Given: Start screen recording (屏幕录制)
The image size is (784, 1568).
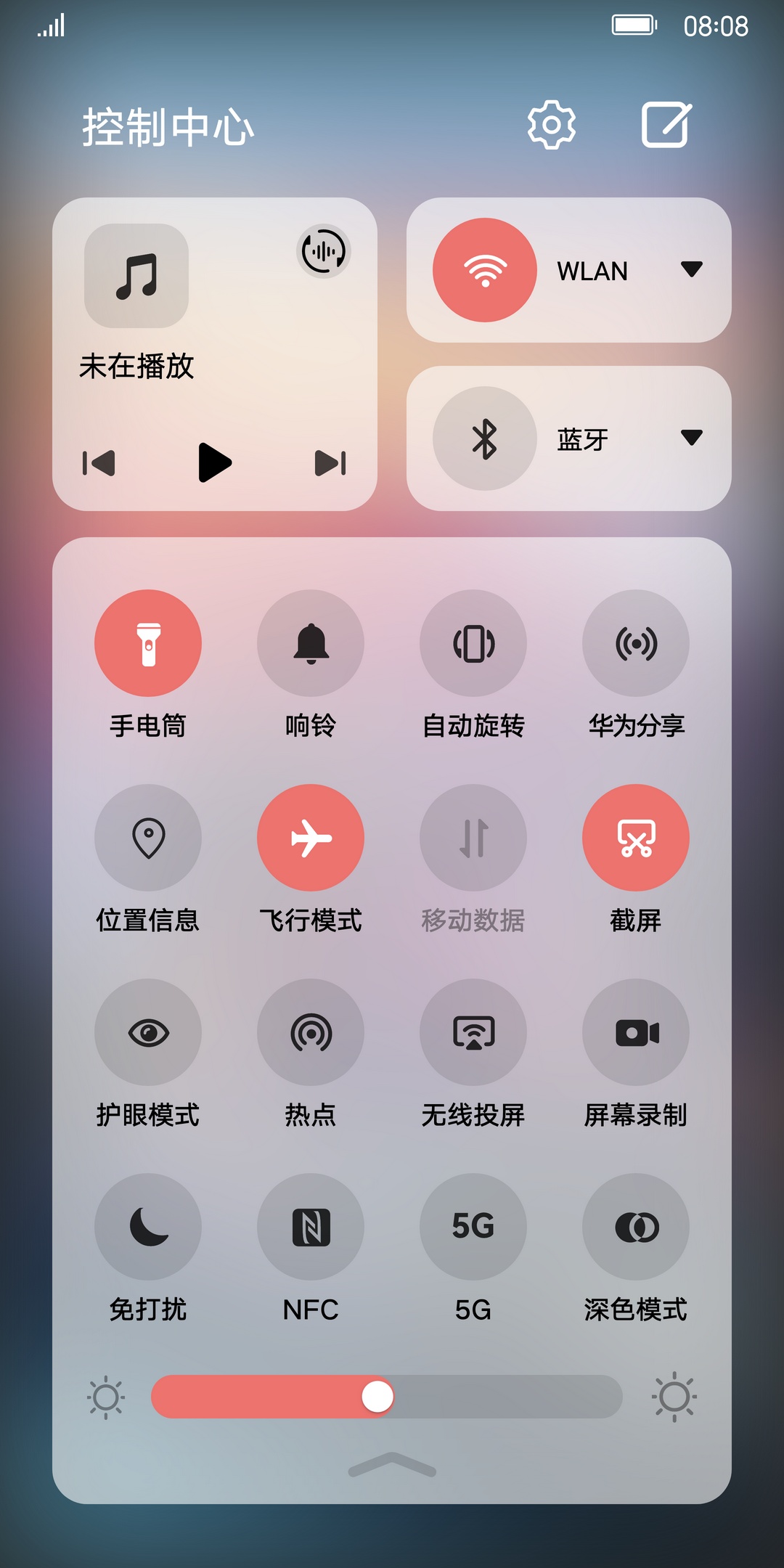Looking at the screenshot, I should (x=636, y=1032).
